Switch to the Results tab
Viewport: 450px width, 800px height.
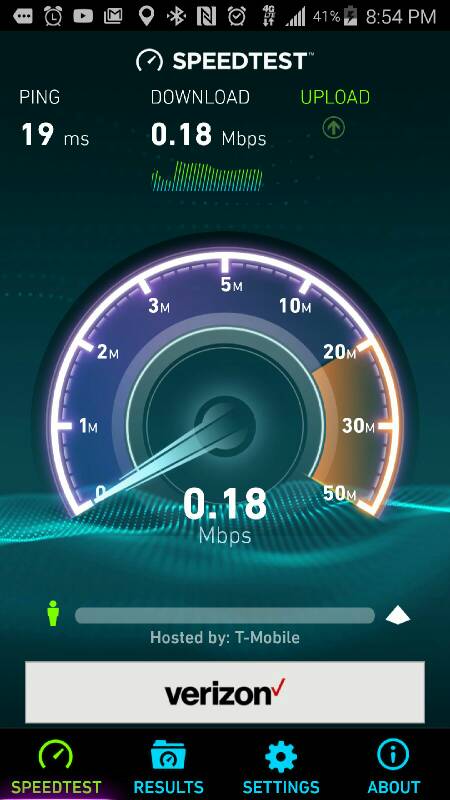click(168, 766)
